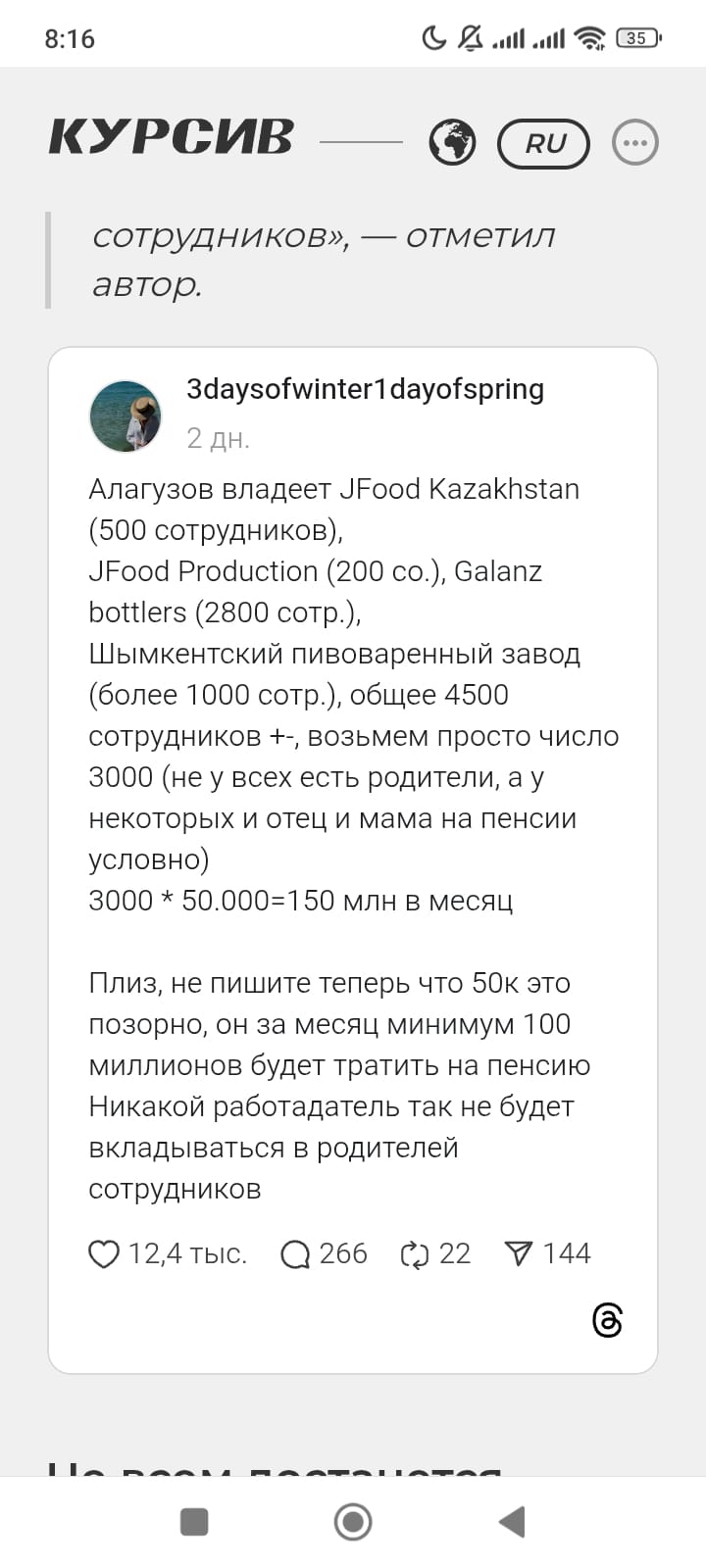Change language with the RU button

(544, 143)
